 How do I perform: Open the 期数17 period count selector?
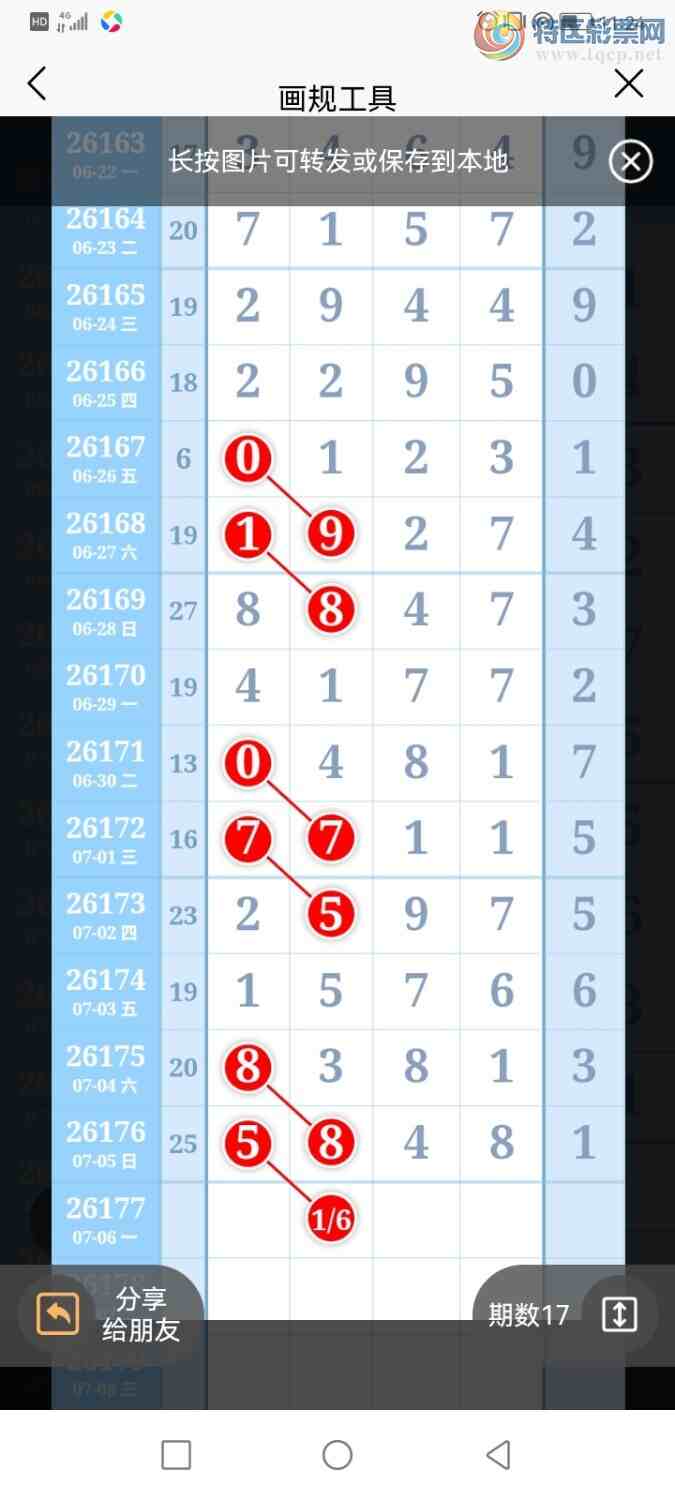point(565,1314)
